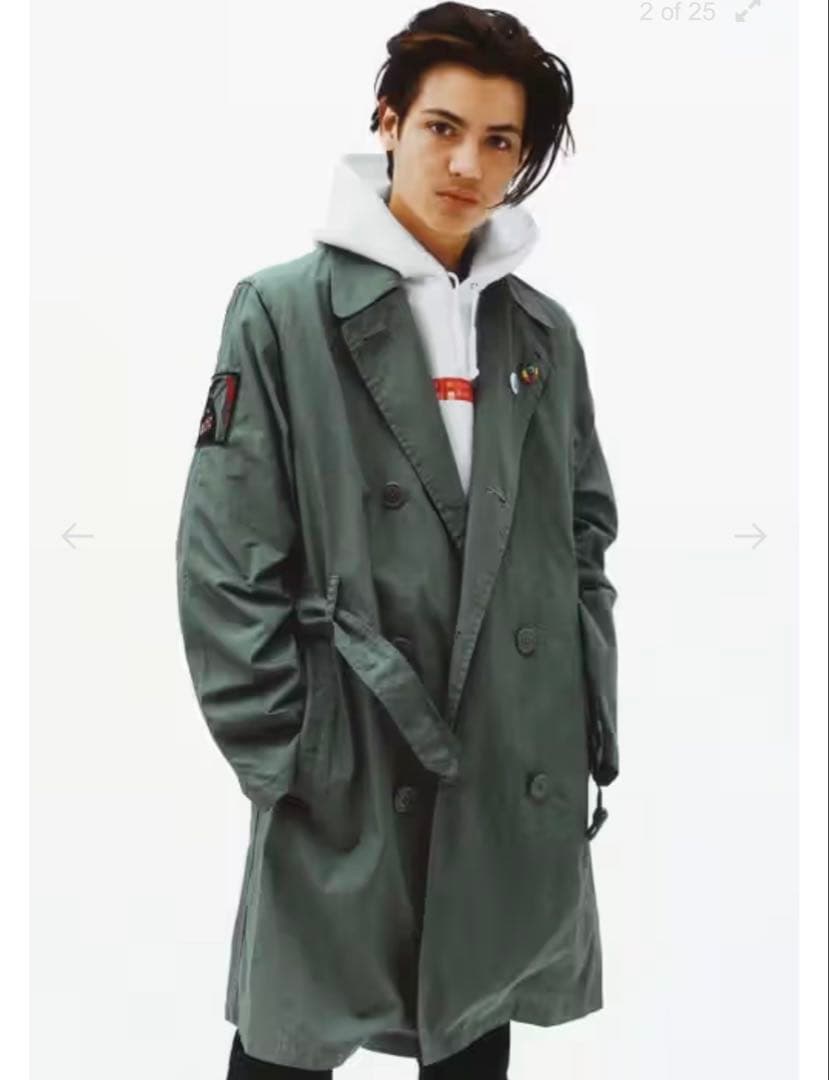Go back to the previous image
The height and width of the screenshot is (1080, 829).
77,536
